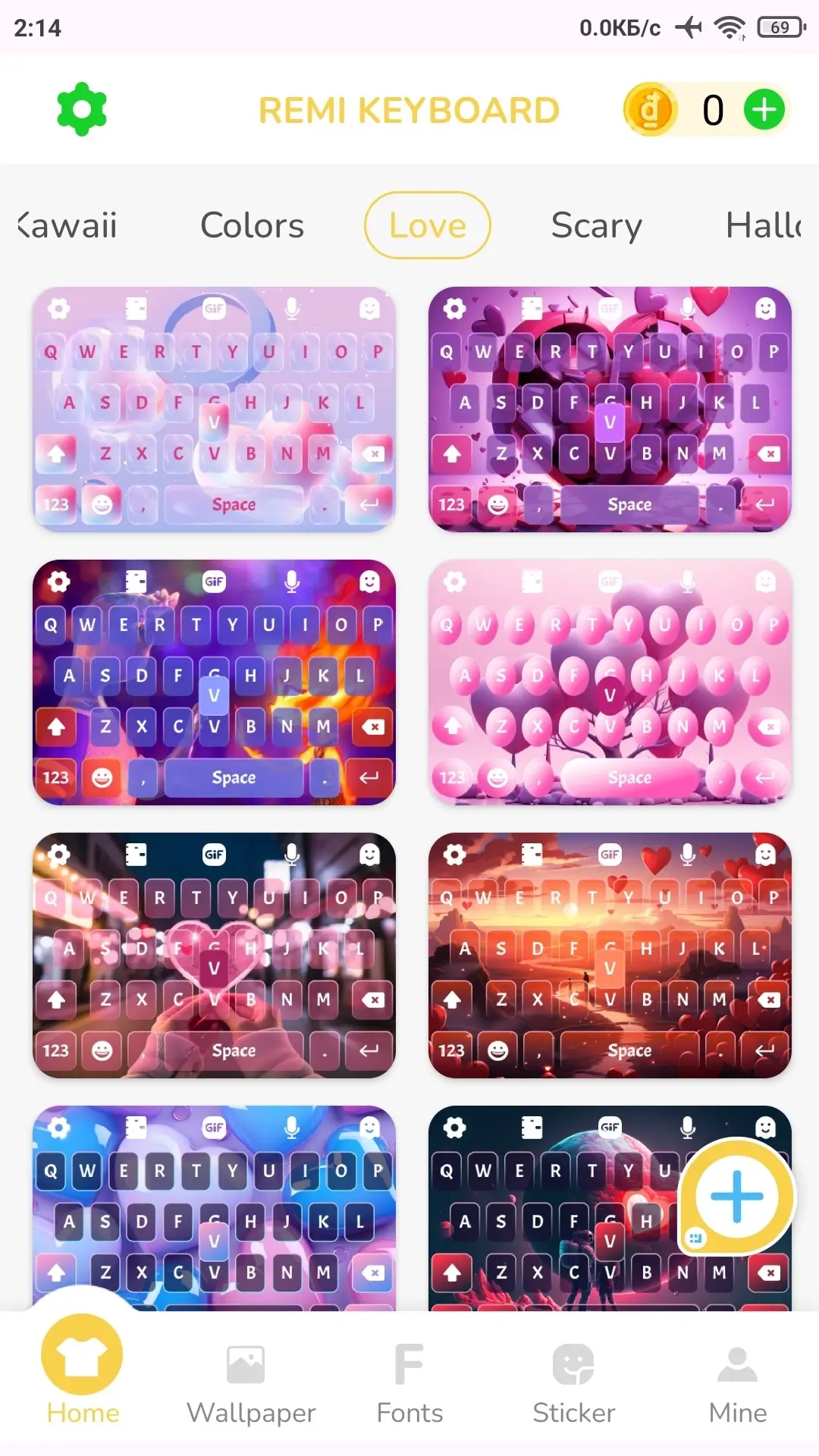Viewport: 819px width, 1456px height.
Task: Open the glass heart in hands theme
Action: point(214,955)
